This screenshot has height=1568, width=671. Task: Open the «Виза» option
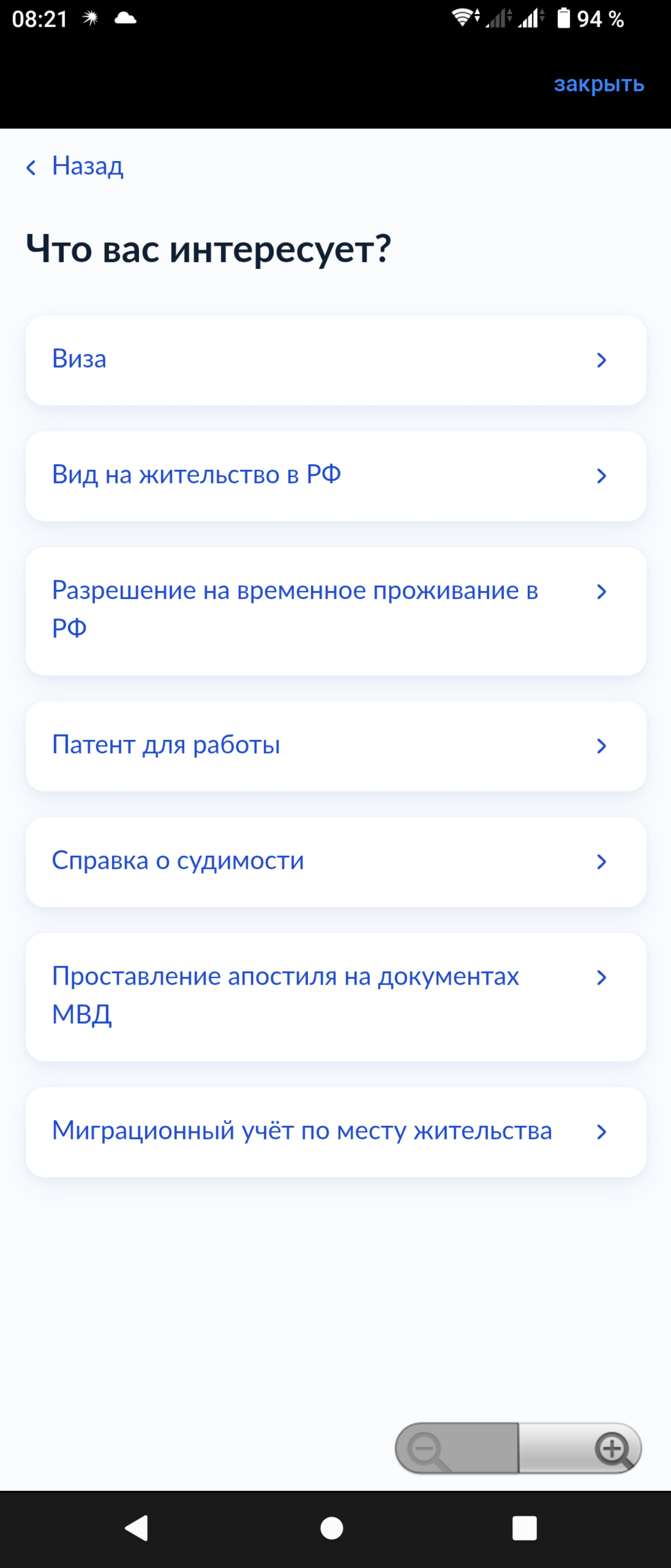335,360
